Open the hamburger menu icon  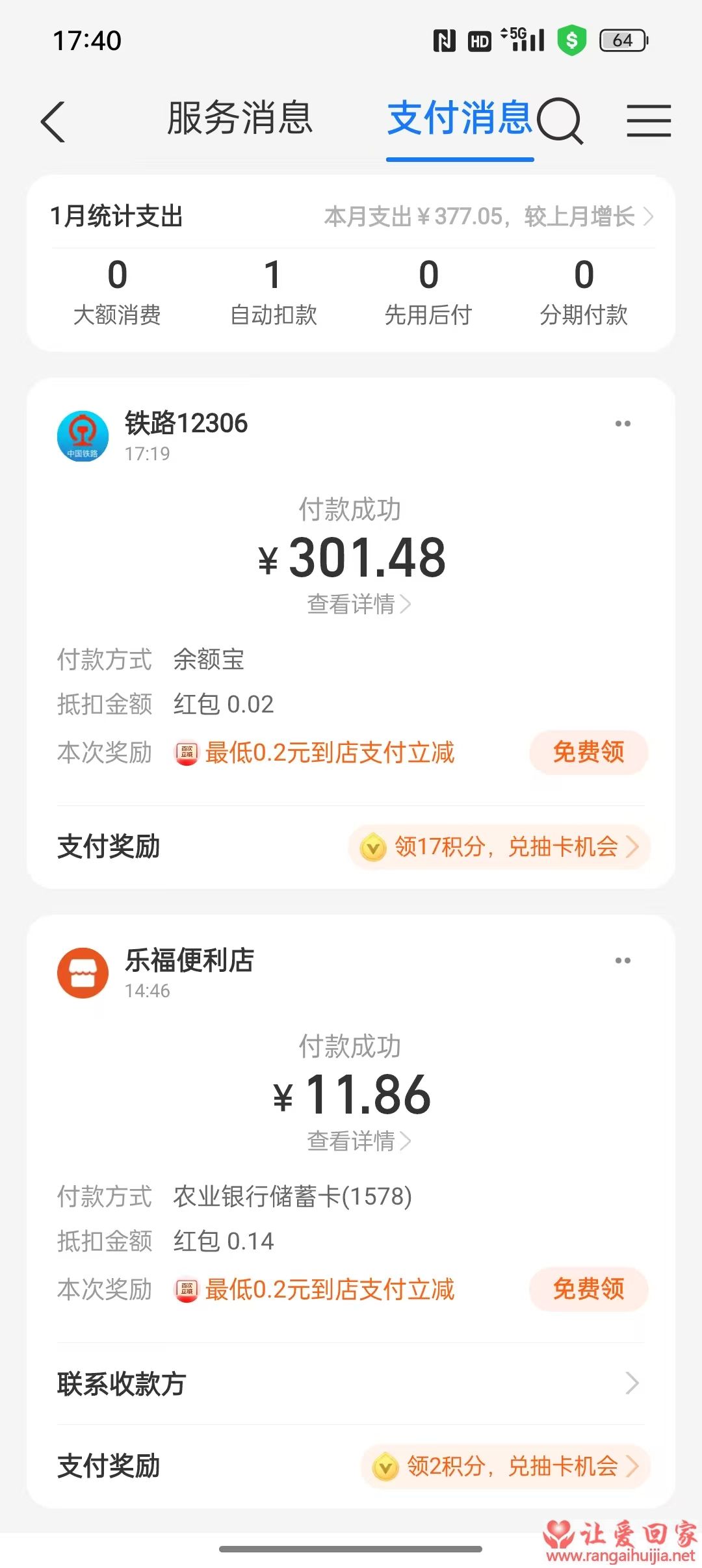tap(649, 121)
